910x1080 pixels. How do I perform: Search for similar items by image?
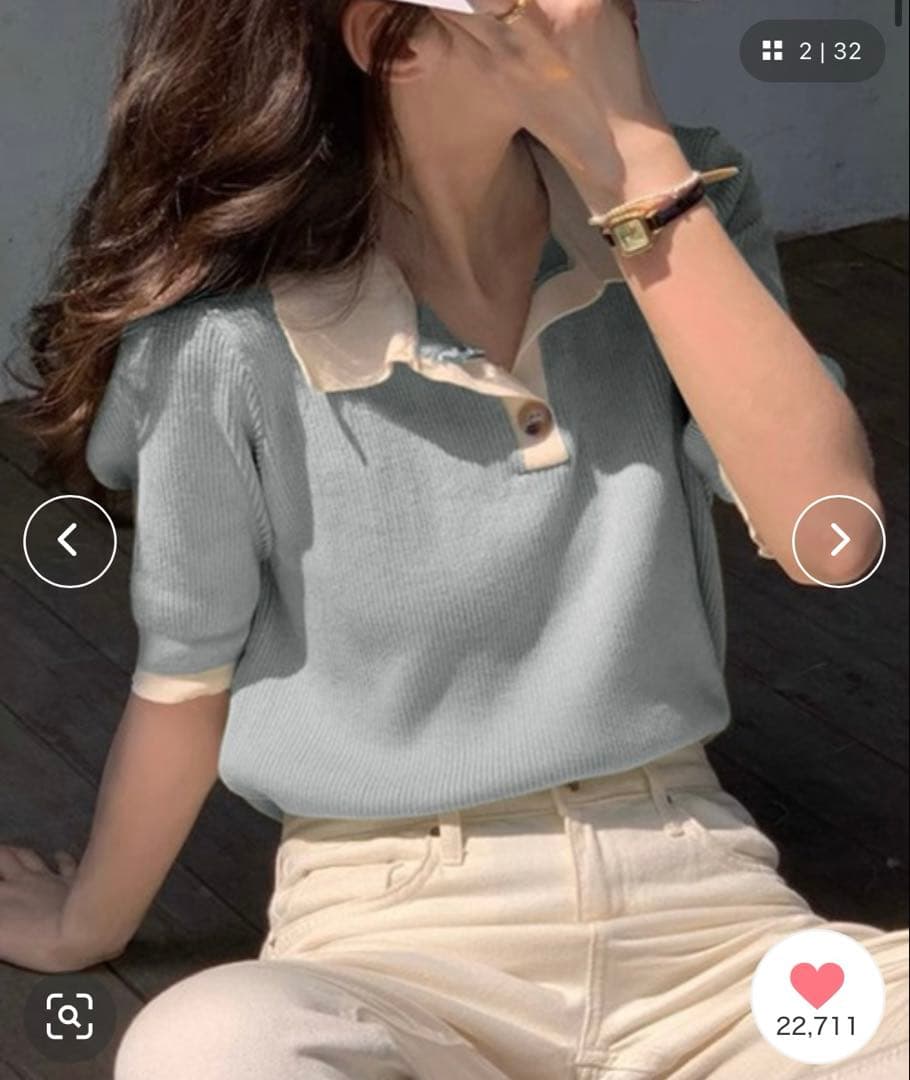pos(70,1016)
